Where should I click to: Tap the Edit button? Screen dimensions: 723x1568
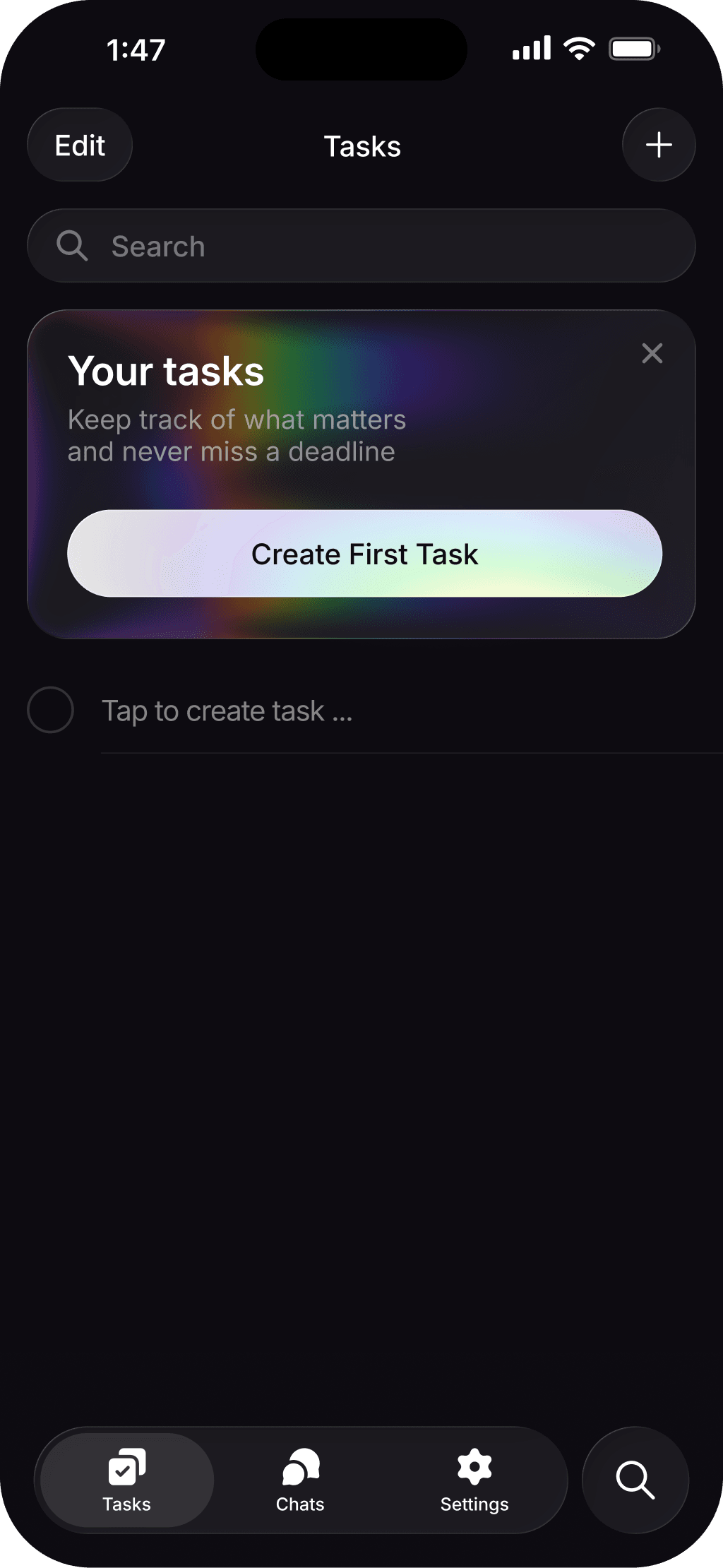tap(80, 145)
